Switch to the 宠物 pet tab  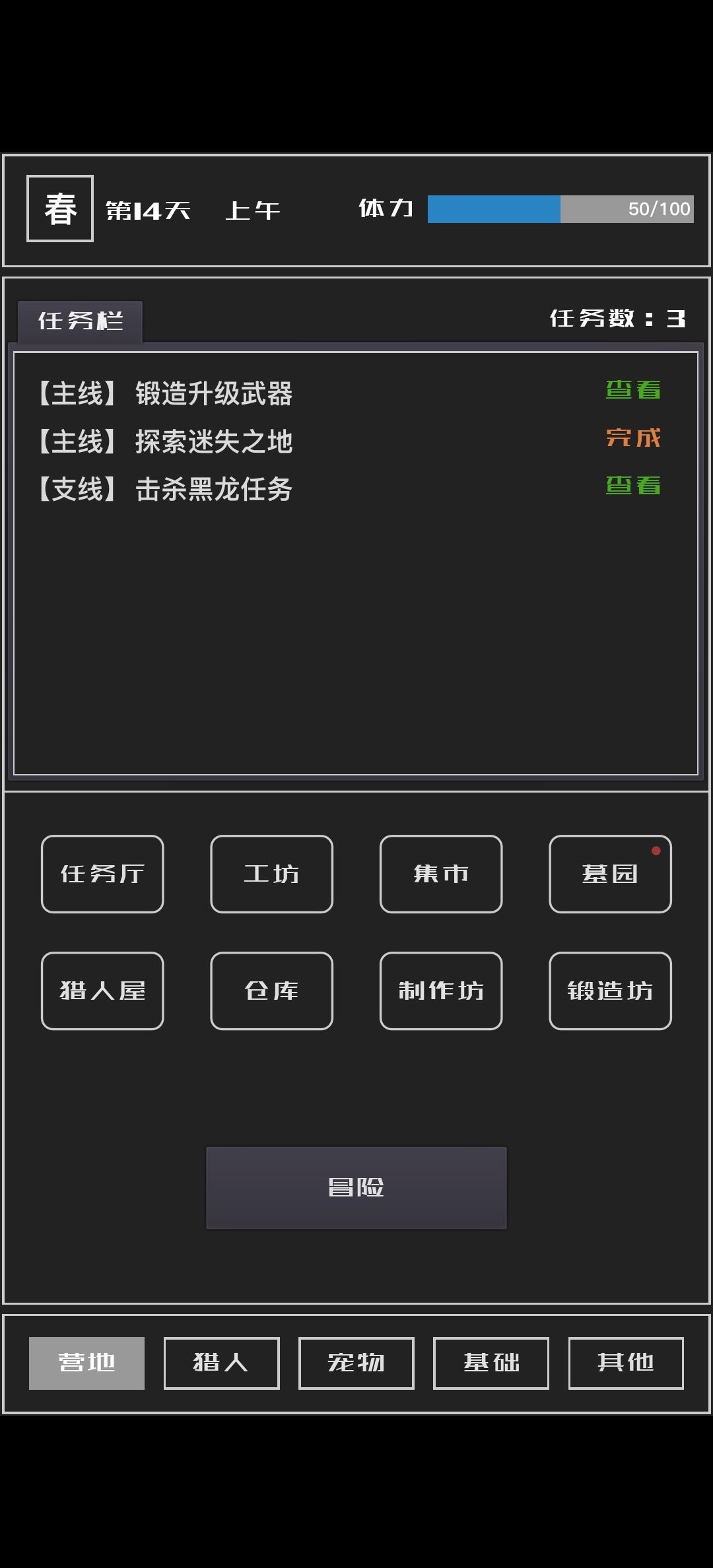[356, 1362]
